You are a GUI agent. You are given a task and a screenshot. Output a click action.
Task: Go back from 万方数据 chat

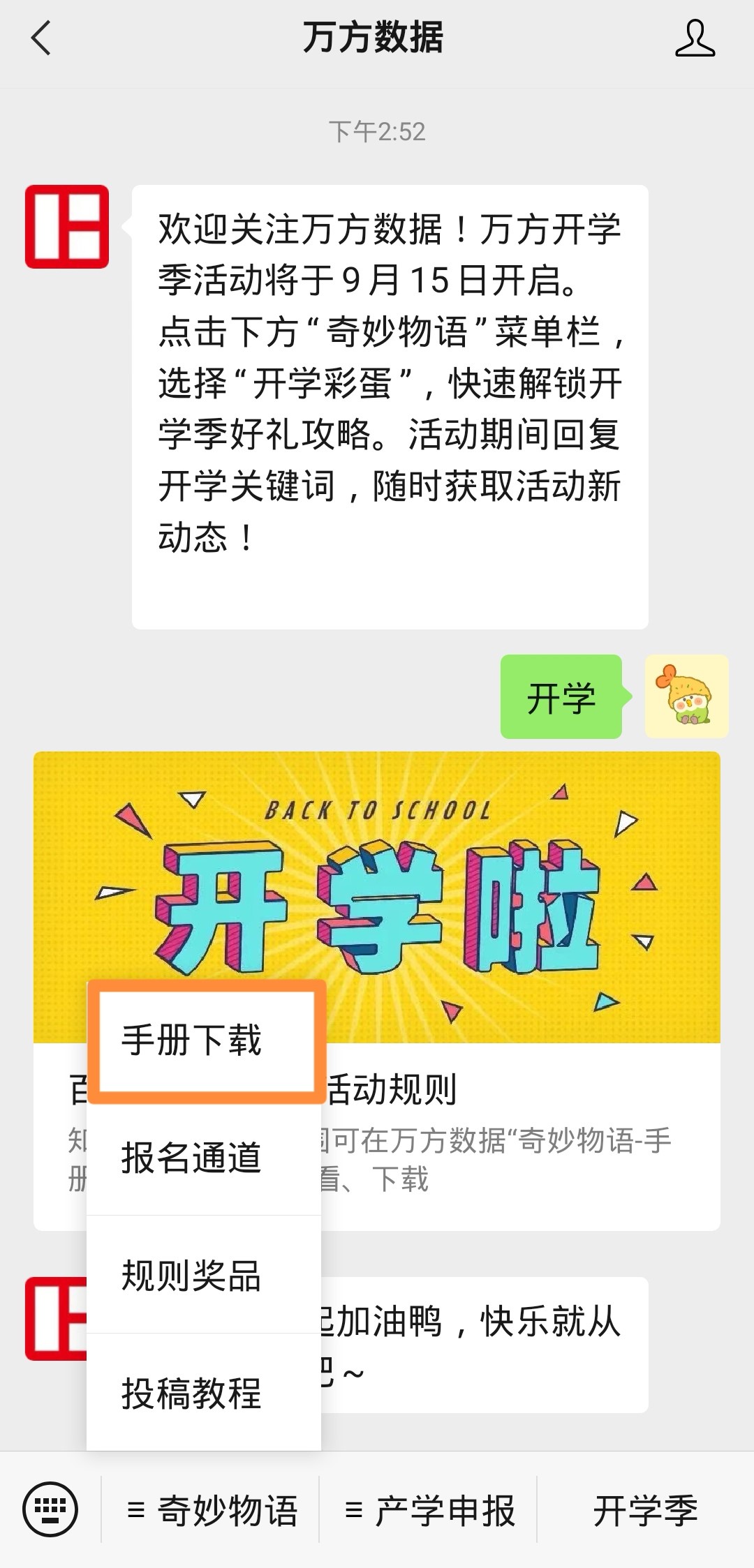(x=41, y=38)
